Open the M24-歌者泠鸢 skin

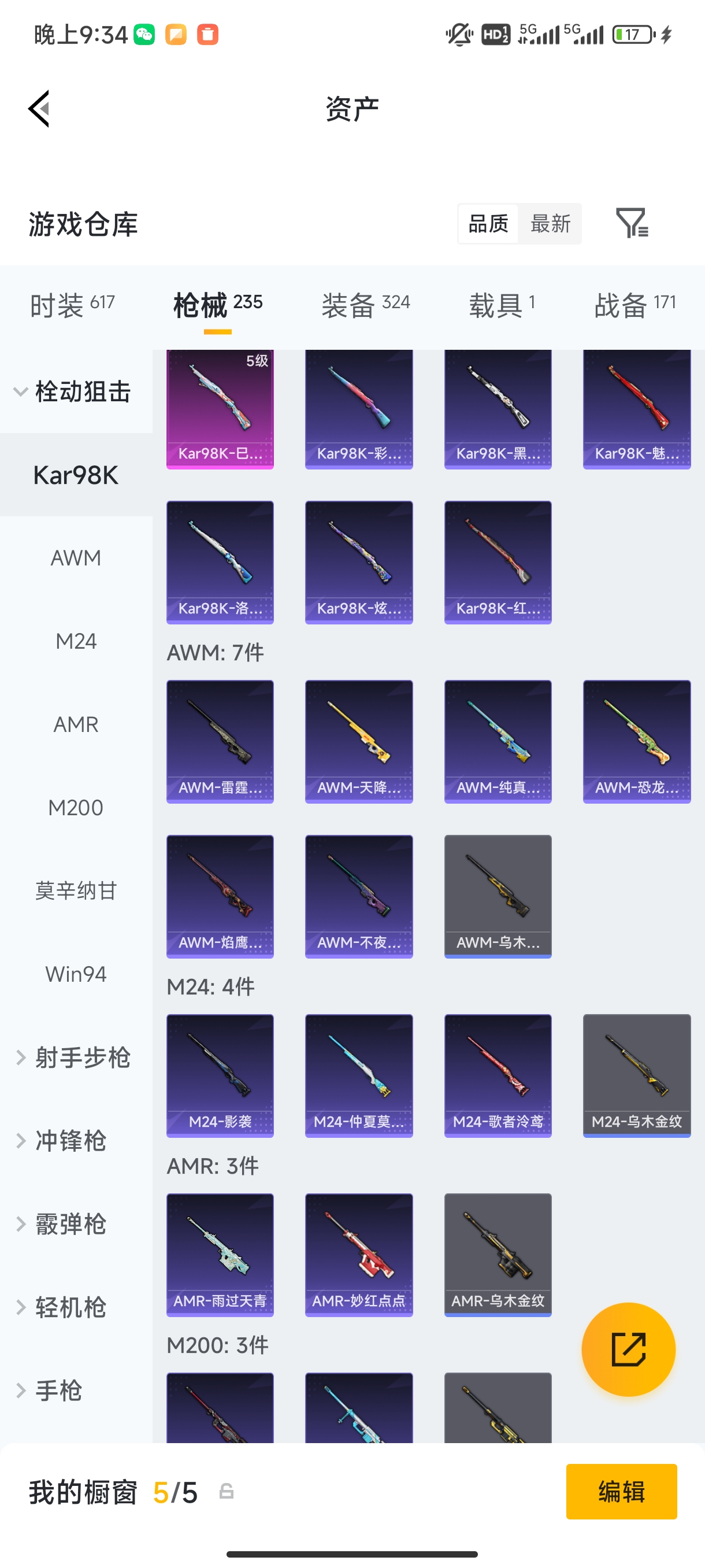click(498, 1075)
